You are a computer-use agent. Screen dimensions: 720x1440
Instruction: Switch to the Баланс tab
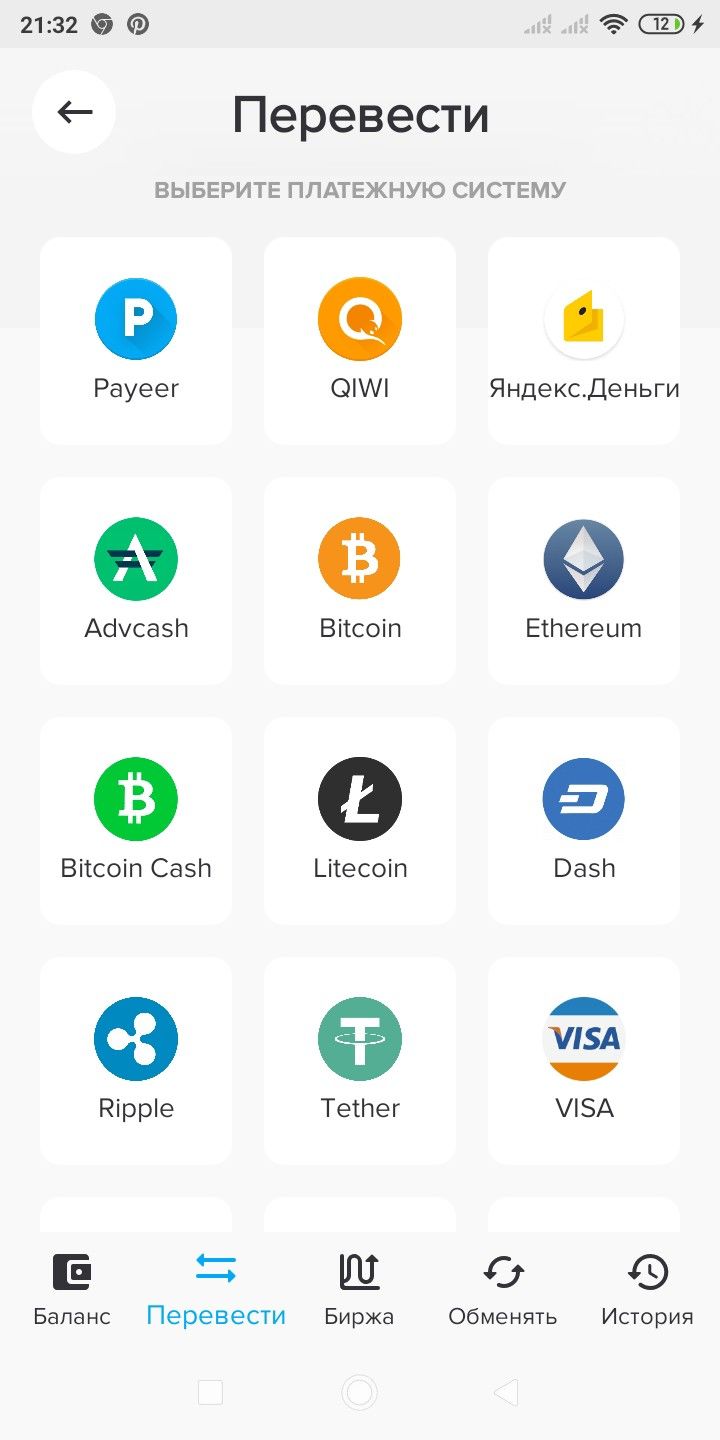click(72, 1290)
